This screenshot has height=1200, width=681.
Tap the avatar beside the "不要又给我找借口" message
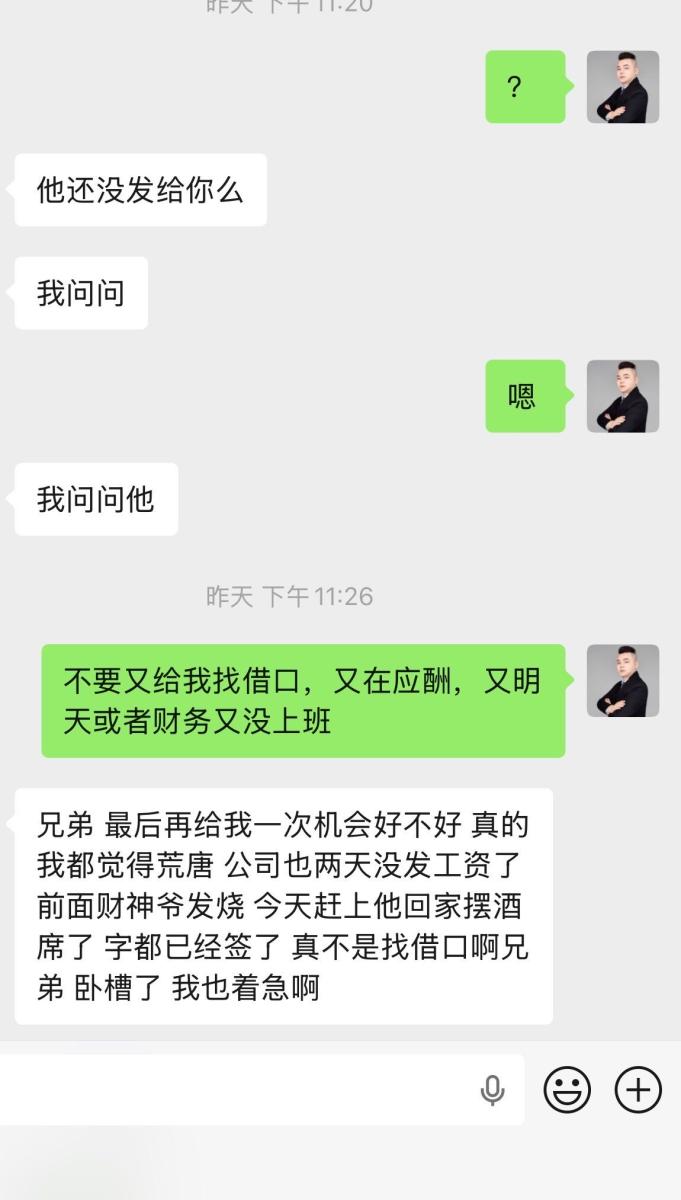pyautogui.click(x=622, y=681)
